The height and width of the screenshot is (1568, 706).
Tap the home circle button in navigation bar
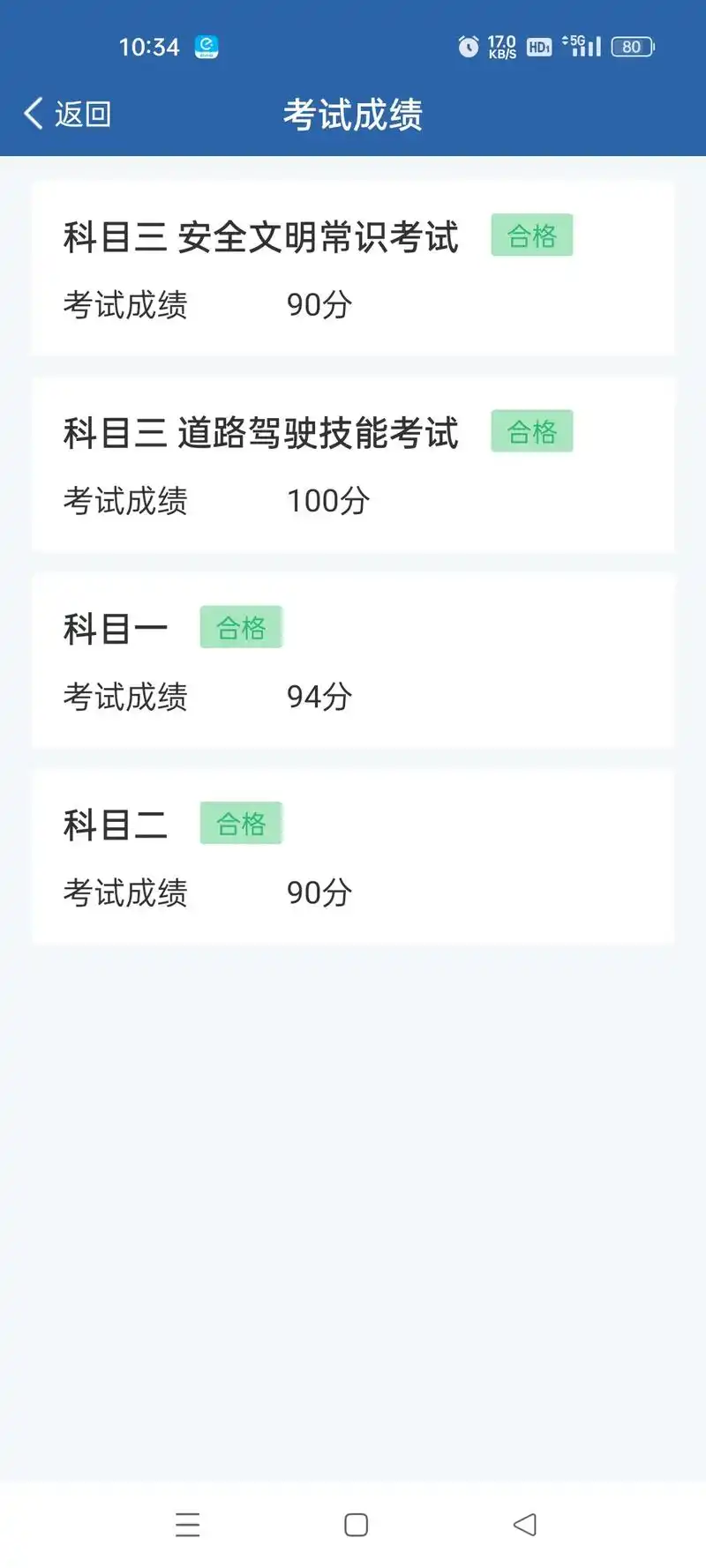click(355, 1526)
